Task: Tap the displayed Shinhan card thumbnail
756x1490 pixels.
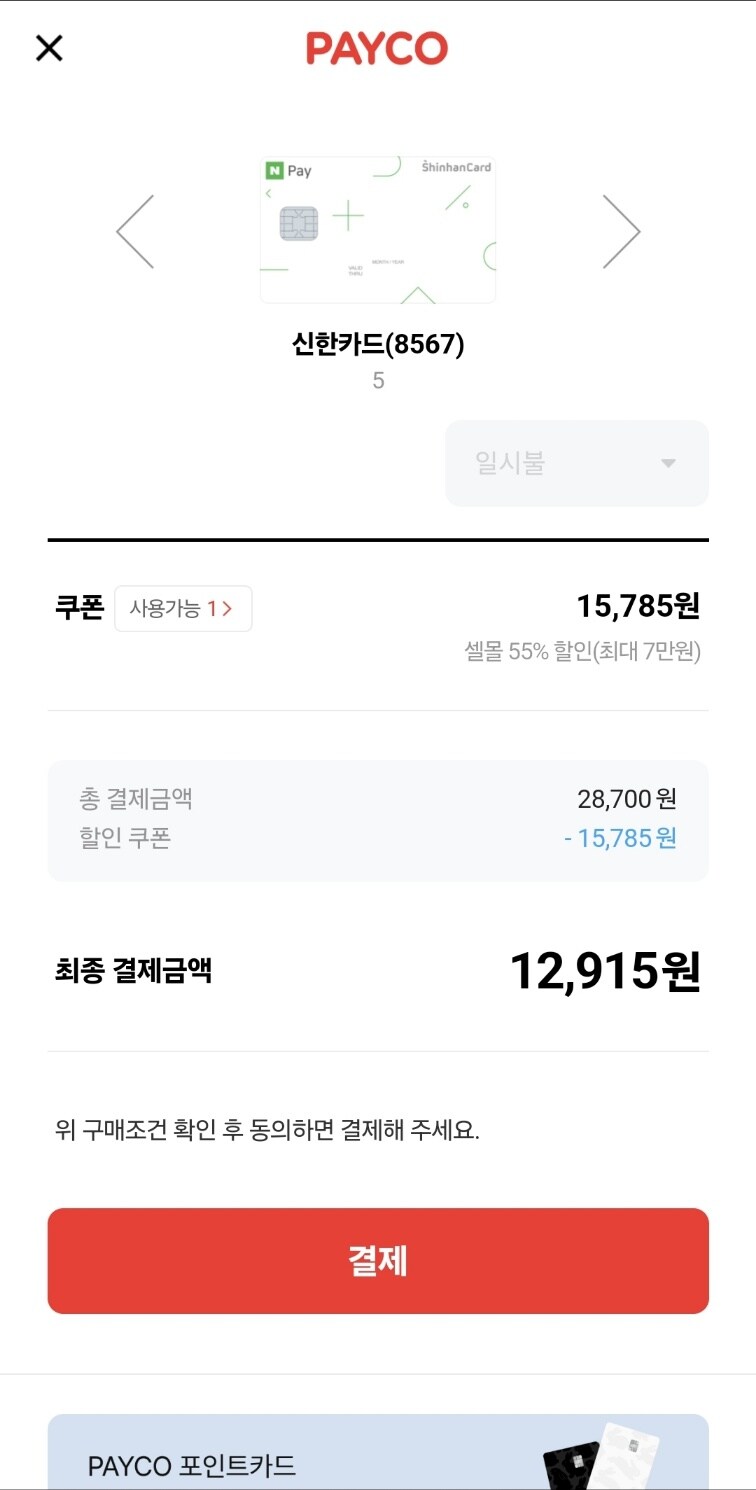Action: [x=377, y=228]
